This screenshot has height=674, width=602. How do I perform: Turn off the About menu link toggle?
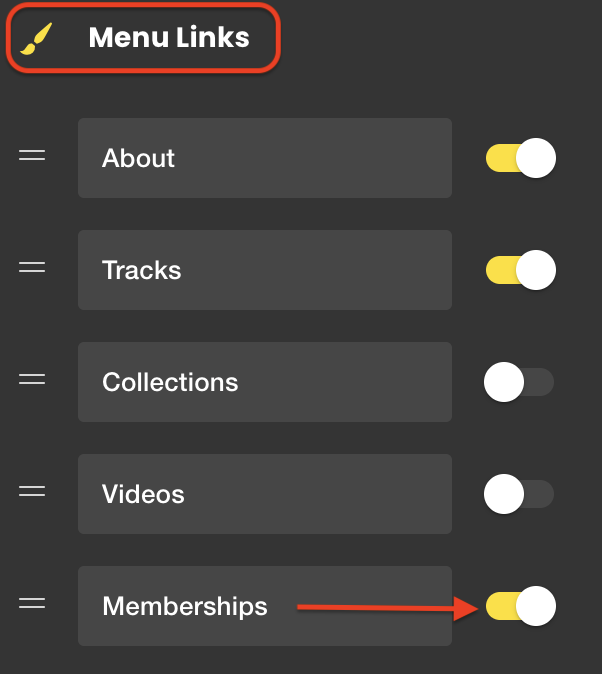tap(520, 158)
